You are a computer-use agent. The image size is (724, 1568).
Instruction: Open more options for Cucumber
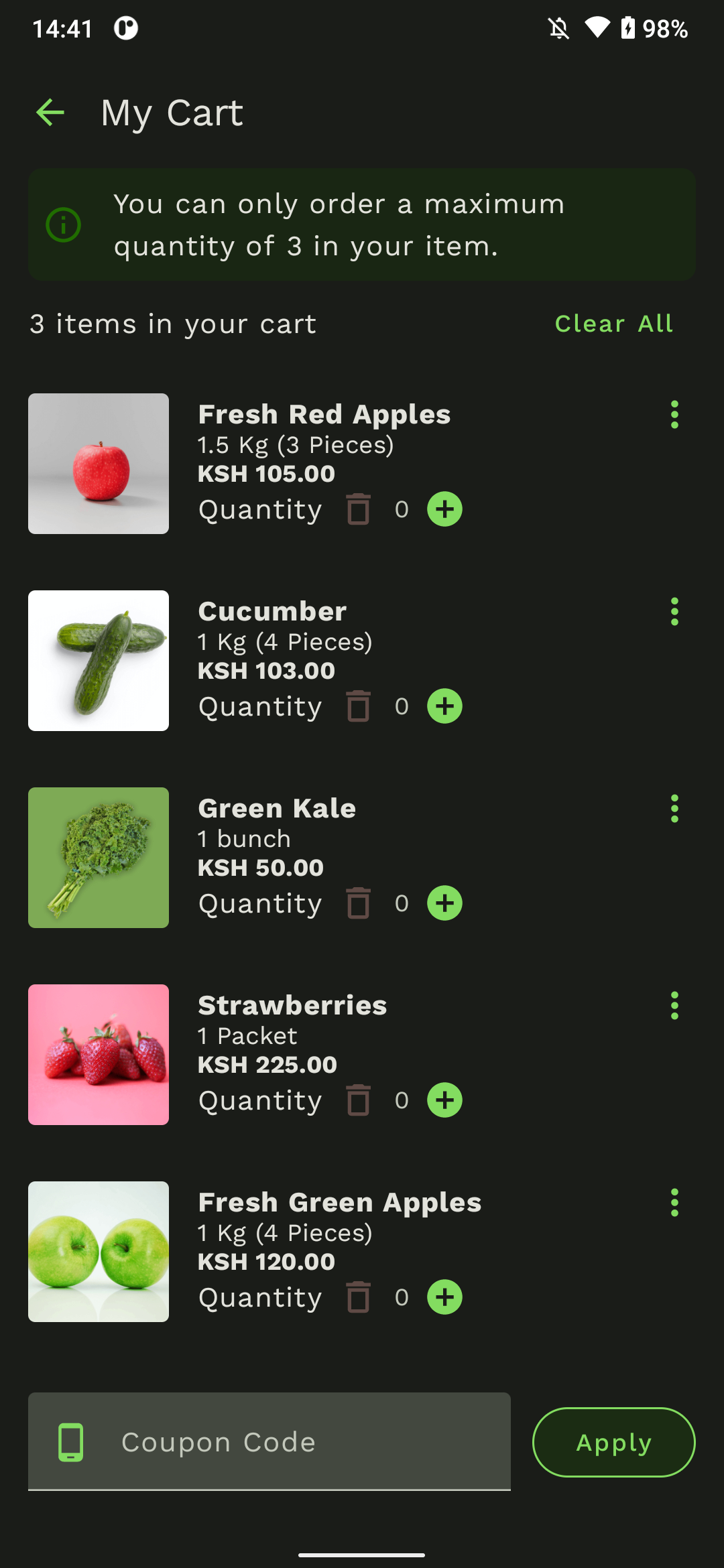[x=674, y=612]
